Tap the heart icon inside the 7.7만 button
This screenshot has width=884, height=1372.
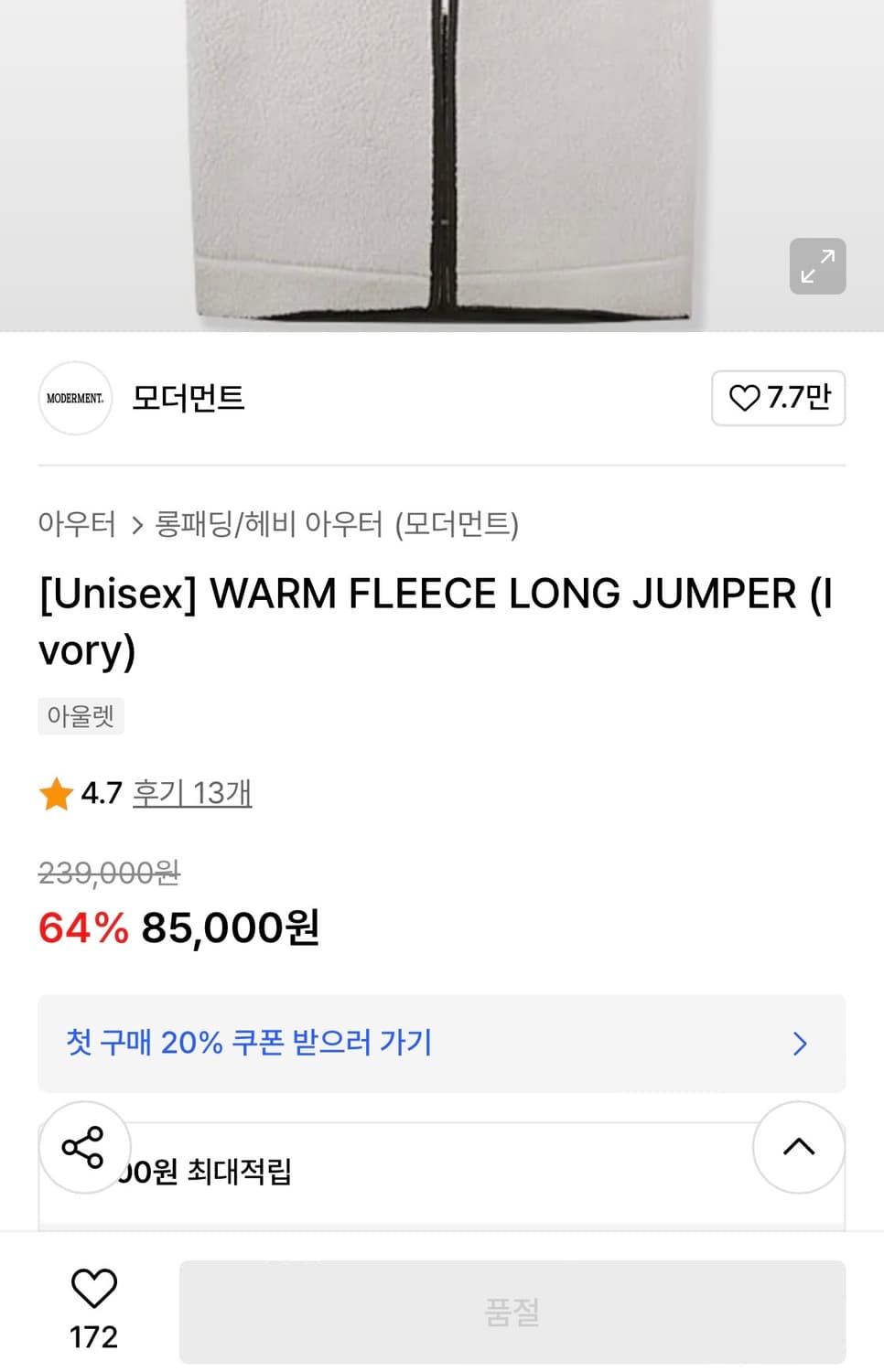tap(743, 398)
